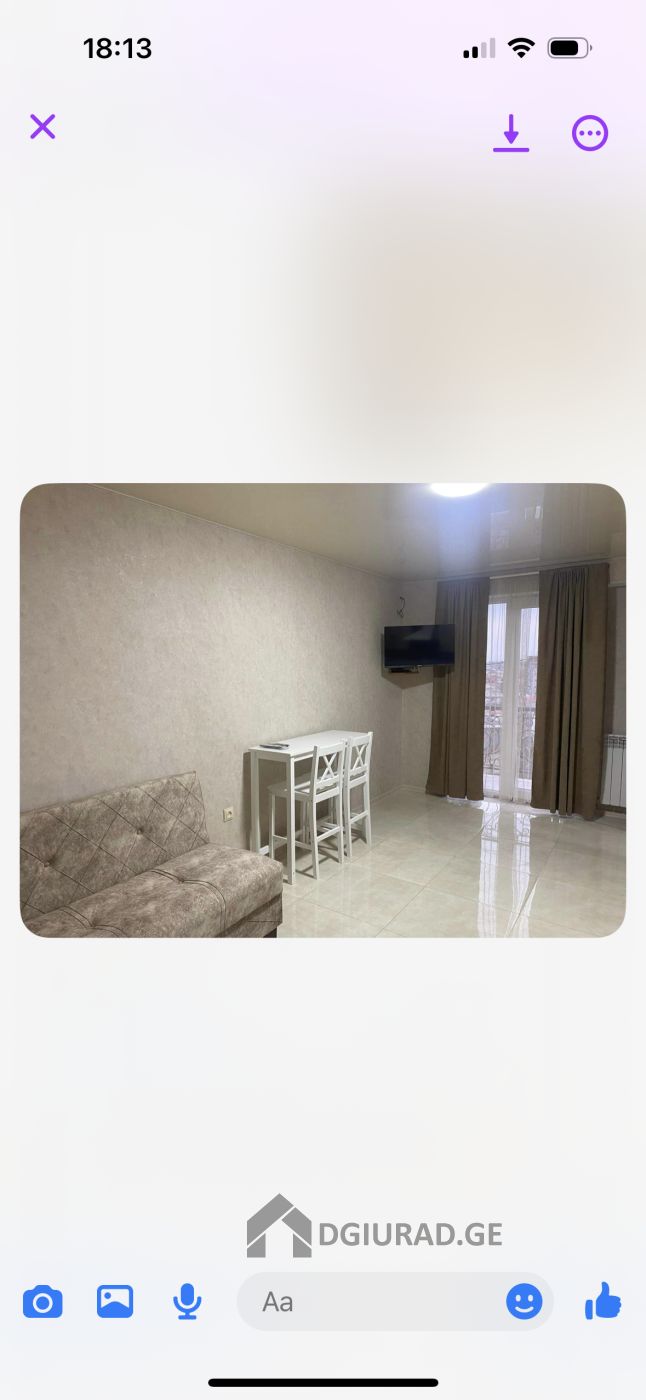Record a voice message

[x=187, y=1302]
